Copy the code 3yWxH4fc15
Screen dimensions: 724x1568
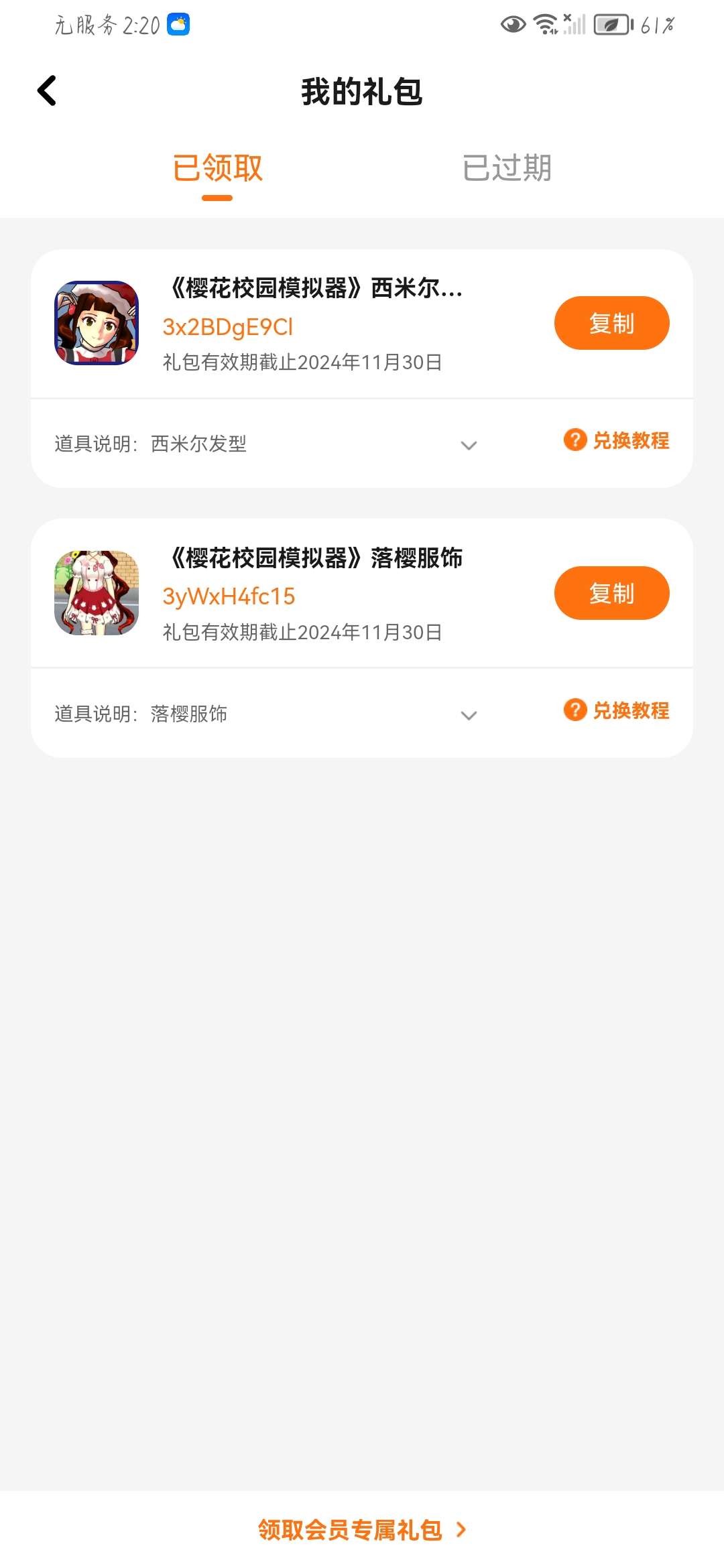point(611,594)
